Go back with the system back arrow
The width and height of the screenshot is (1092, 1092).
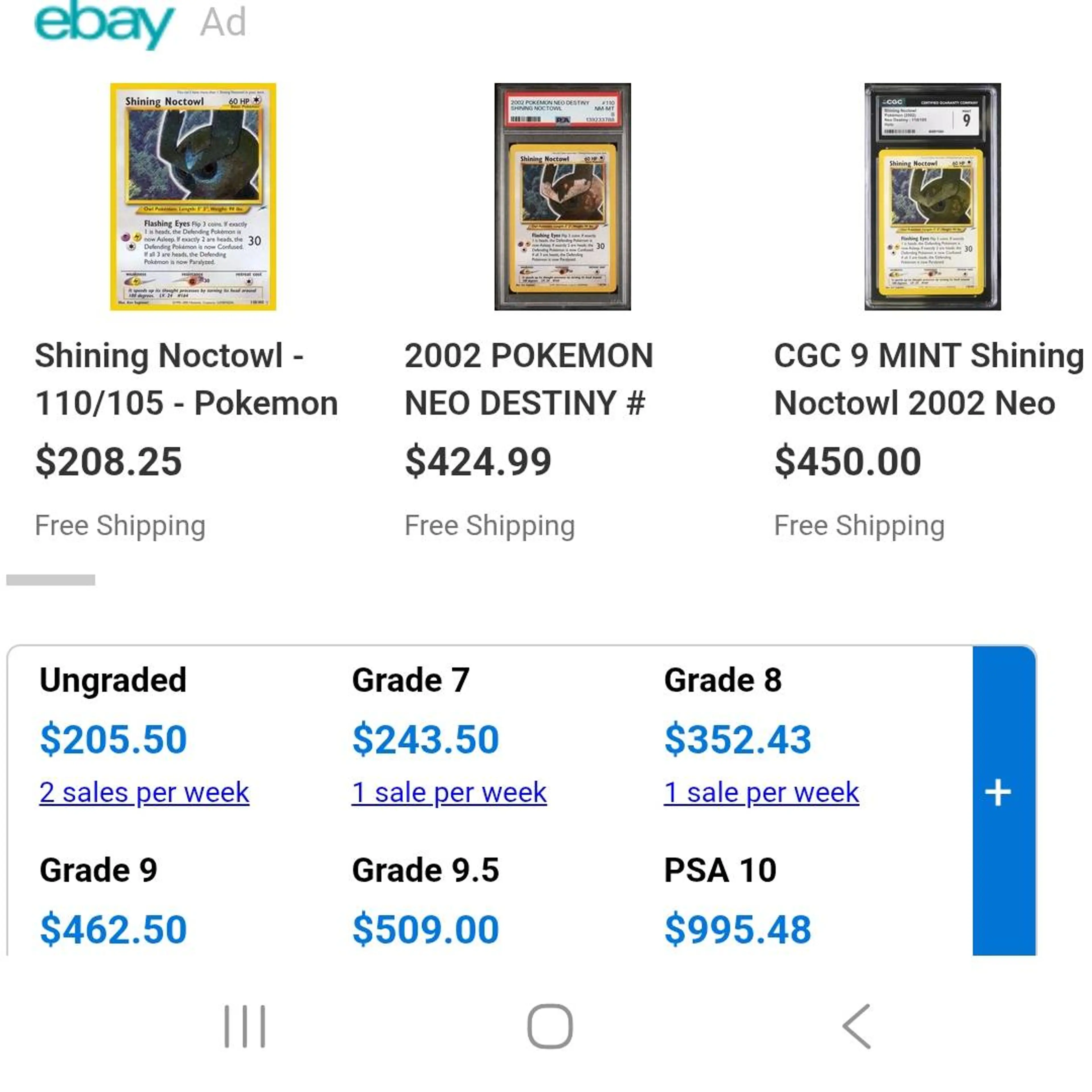pos(856,1026)
